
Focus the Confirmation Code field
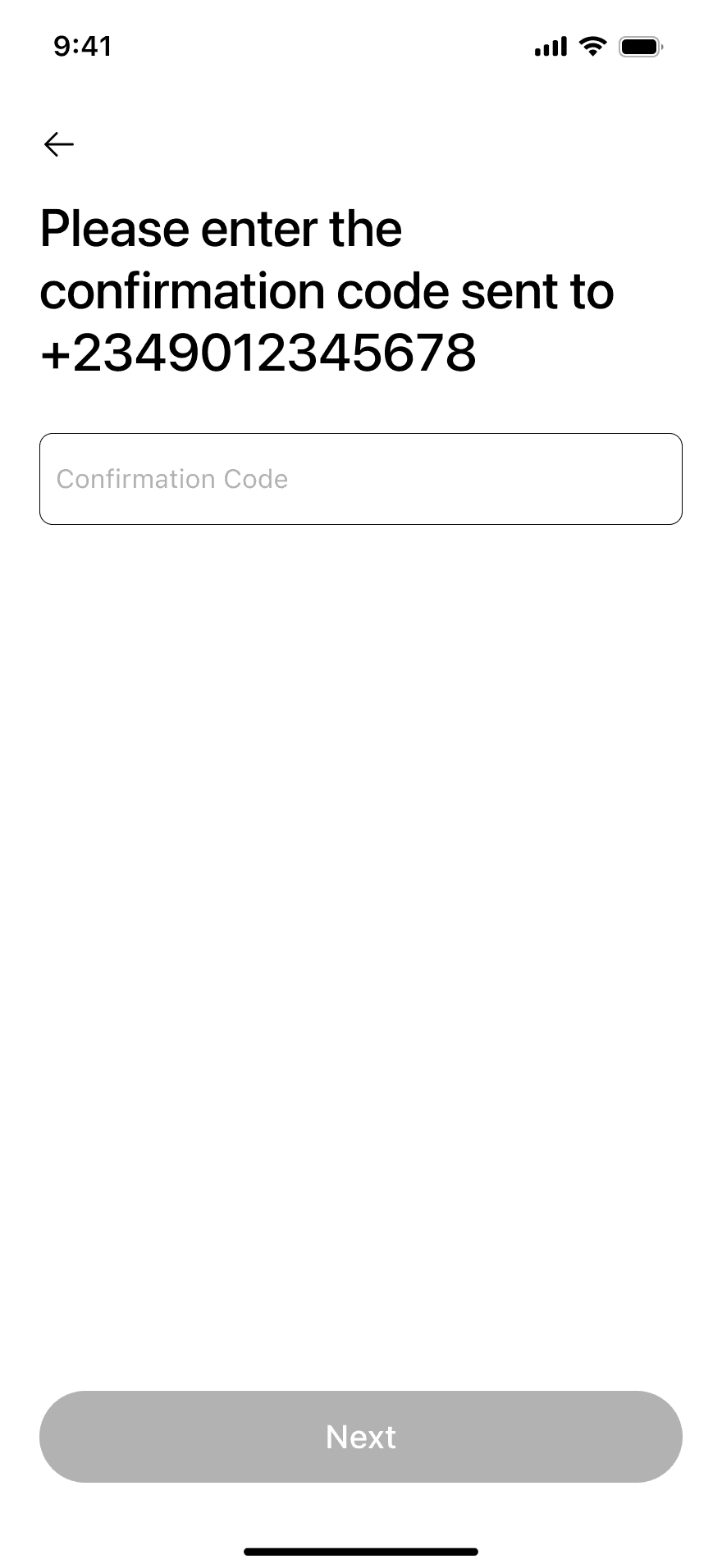pos(361,479)
